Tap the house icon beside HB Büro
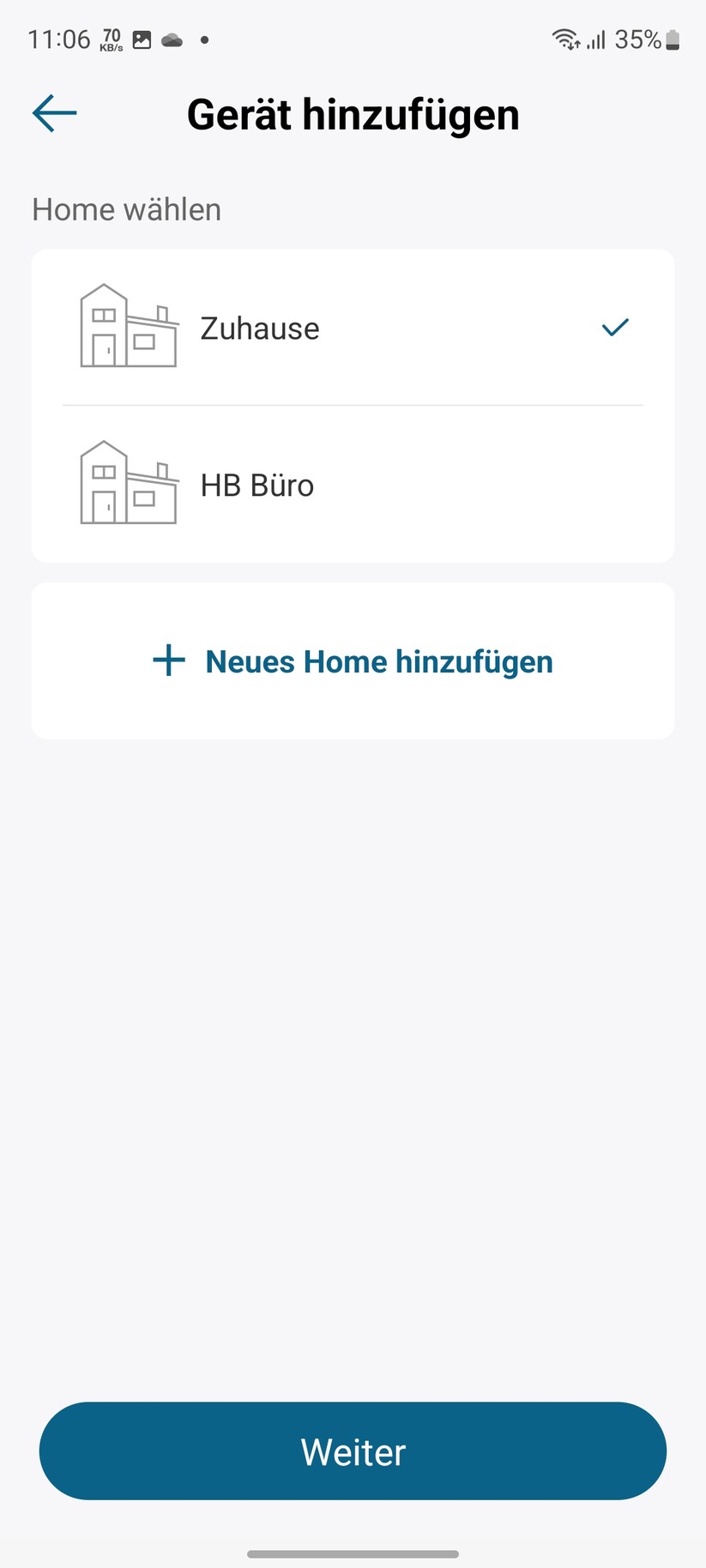 click(127, 483)
